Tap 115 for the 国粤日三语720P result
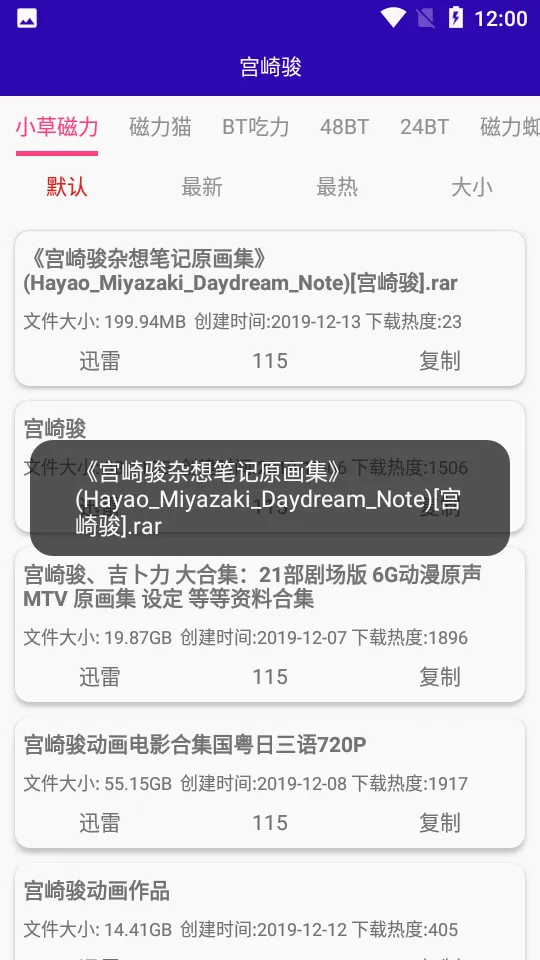The height and width of the screenshot is (960, 540). [270, 823]
